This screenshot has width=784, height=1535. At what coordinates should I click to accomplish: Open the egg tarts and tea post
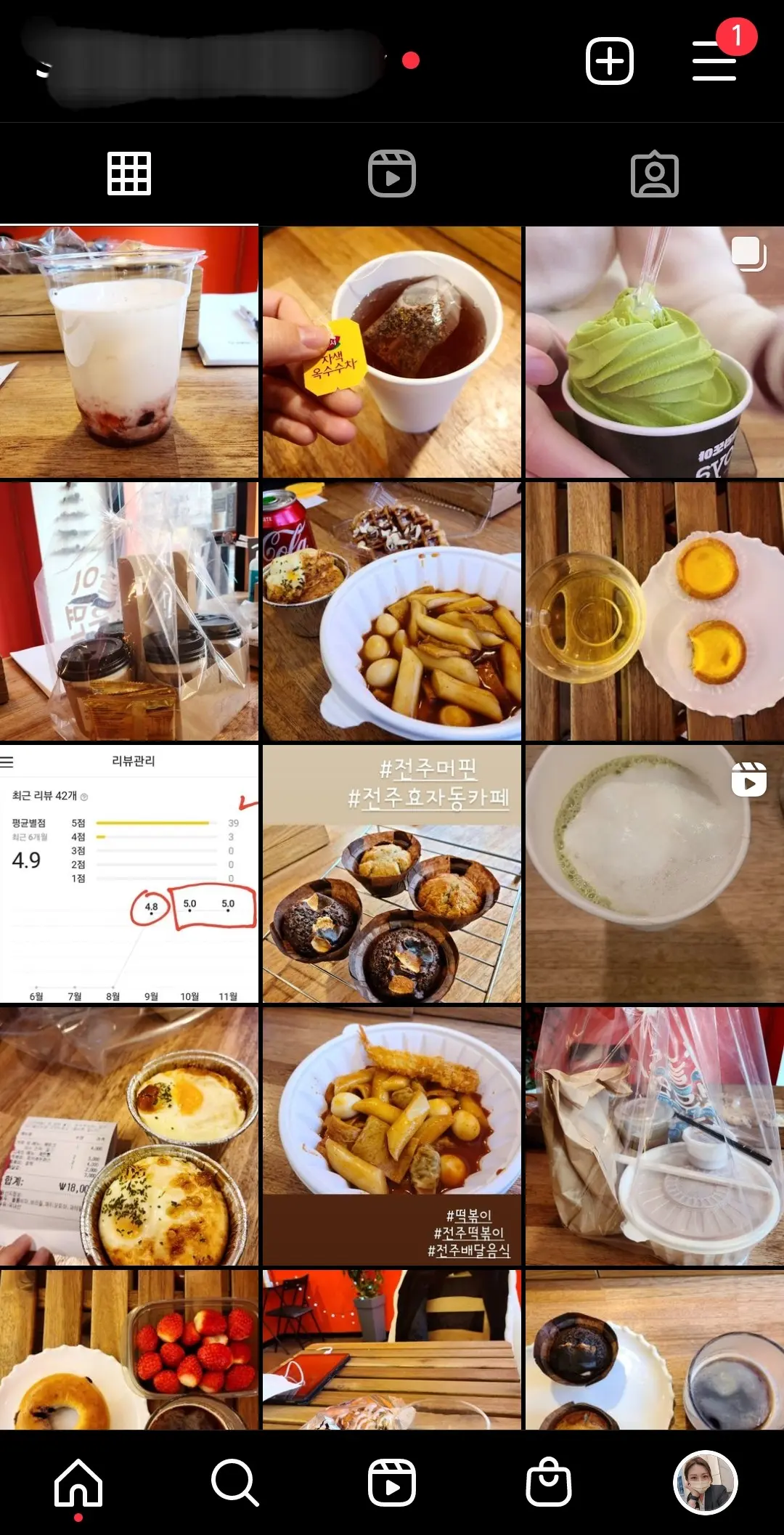click(x=654, y=611)
